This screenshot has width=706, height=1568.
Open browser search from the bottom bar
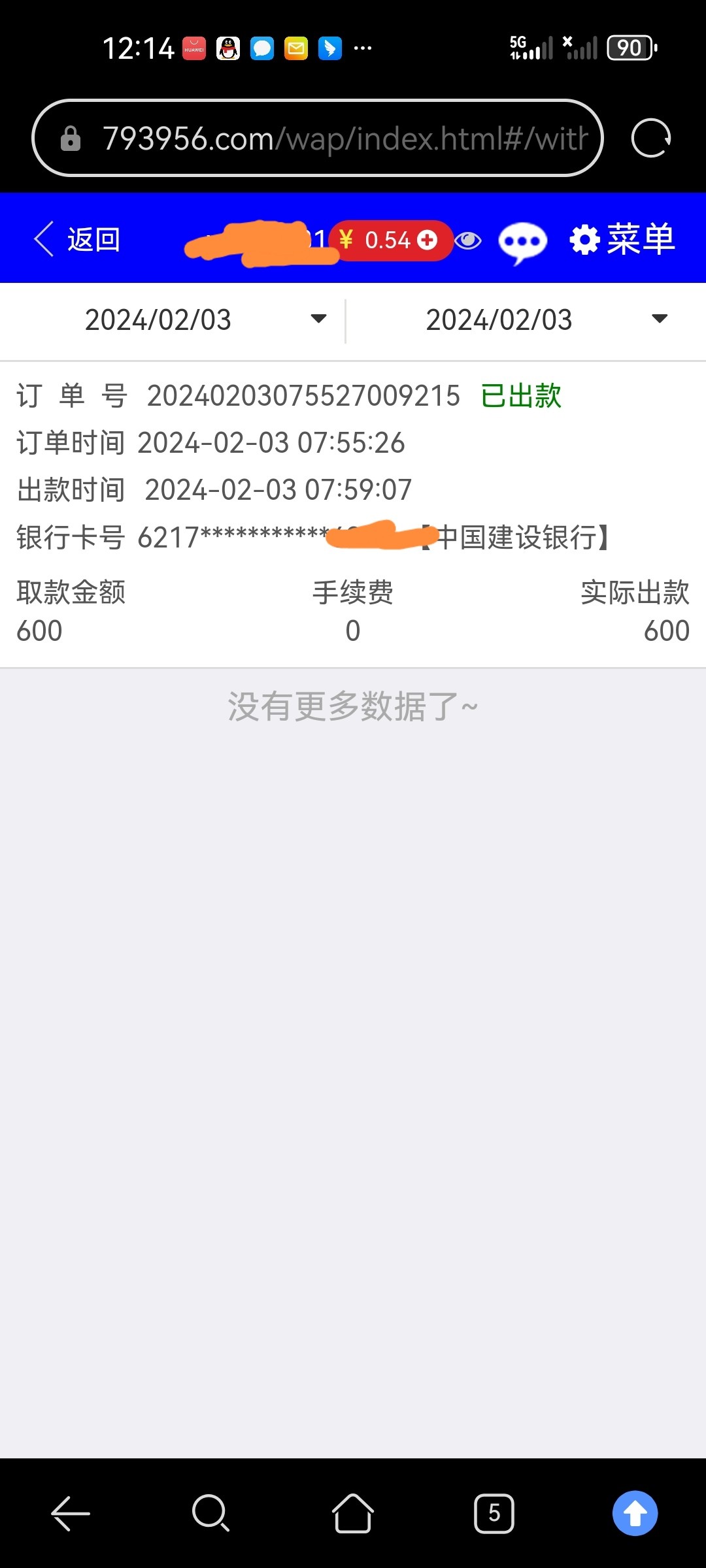210,1513
